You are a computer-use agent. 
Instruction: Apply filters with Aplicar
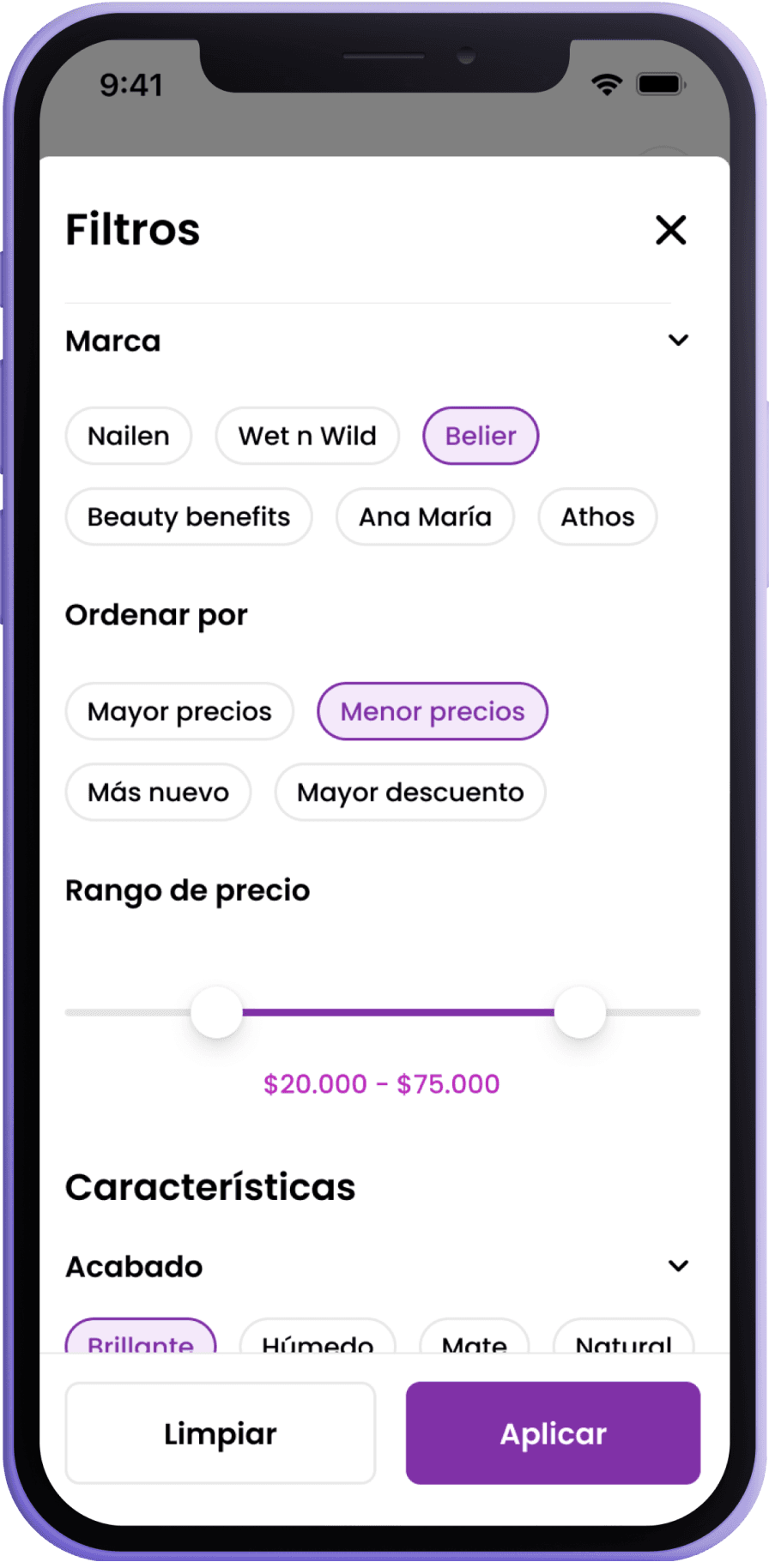554,1433
